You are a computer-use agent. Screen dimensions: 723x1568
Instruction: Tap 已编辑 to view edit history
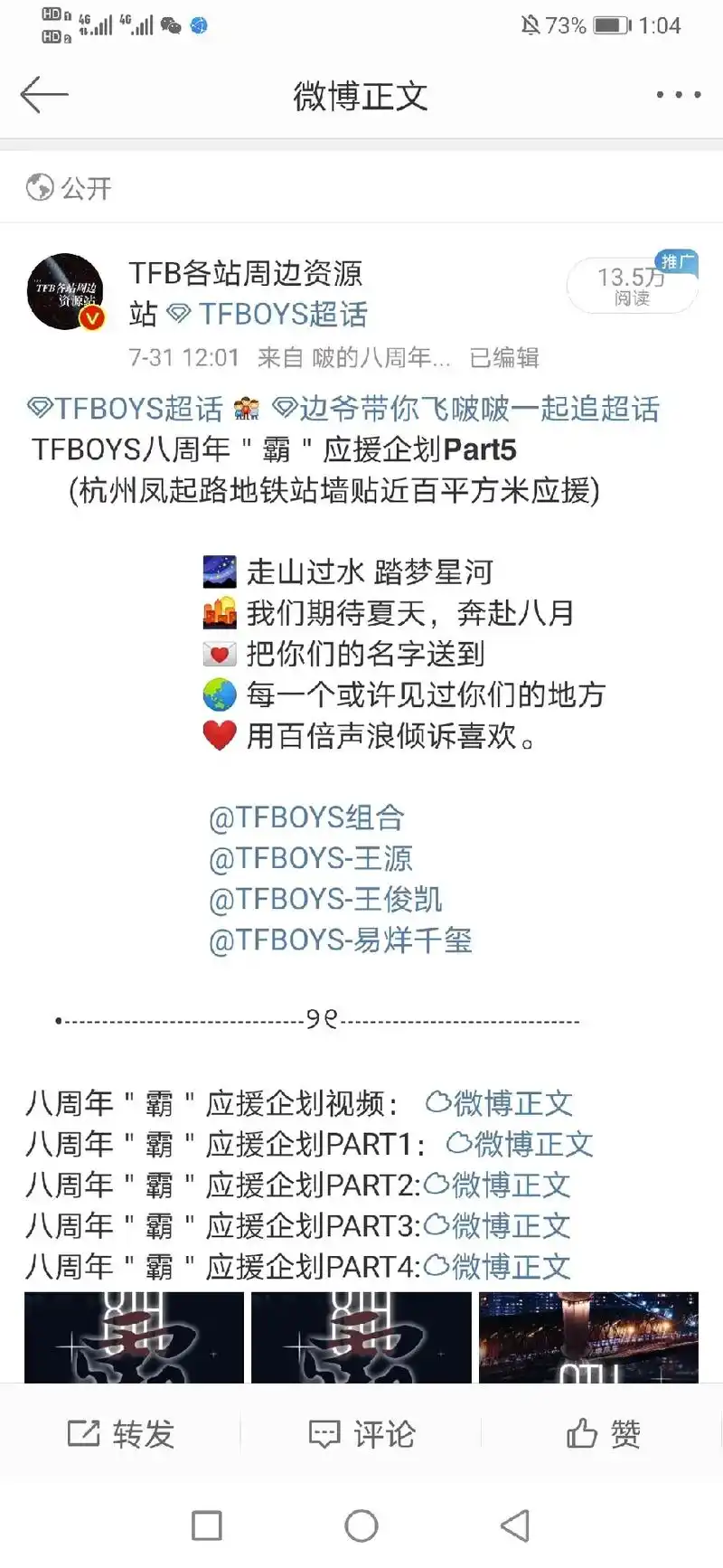click(503, 358)
